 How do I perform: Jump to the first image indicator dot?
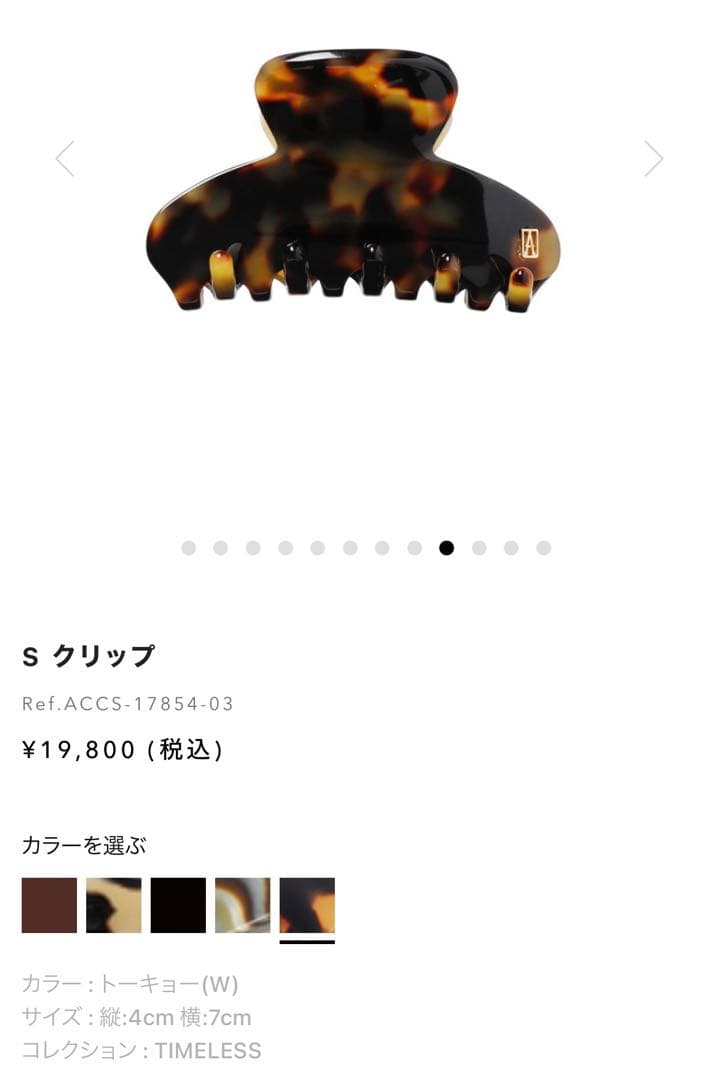coord(188,548)
